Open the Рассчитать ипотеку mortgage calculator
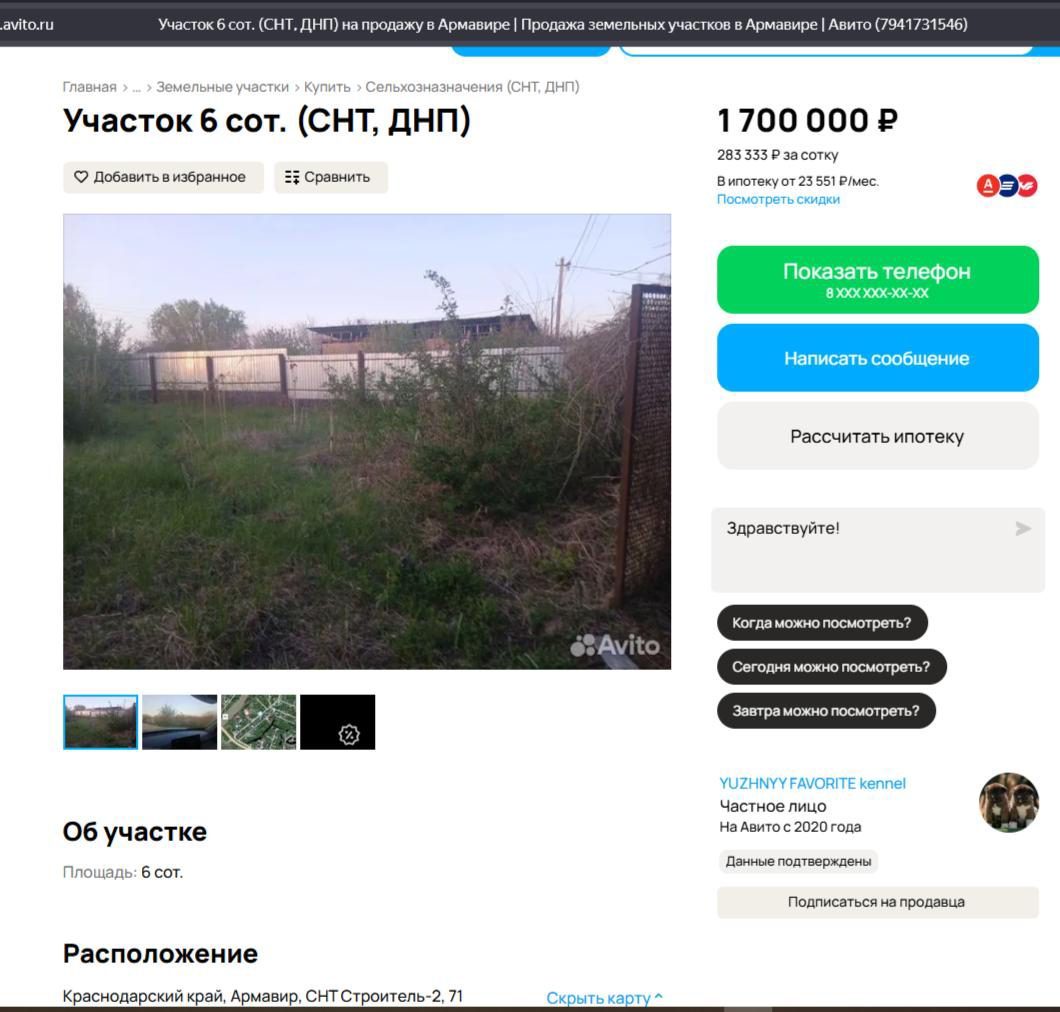The image size is (1060, 1012). click(877, 436)
